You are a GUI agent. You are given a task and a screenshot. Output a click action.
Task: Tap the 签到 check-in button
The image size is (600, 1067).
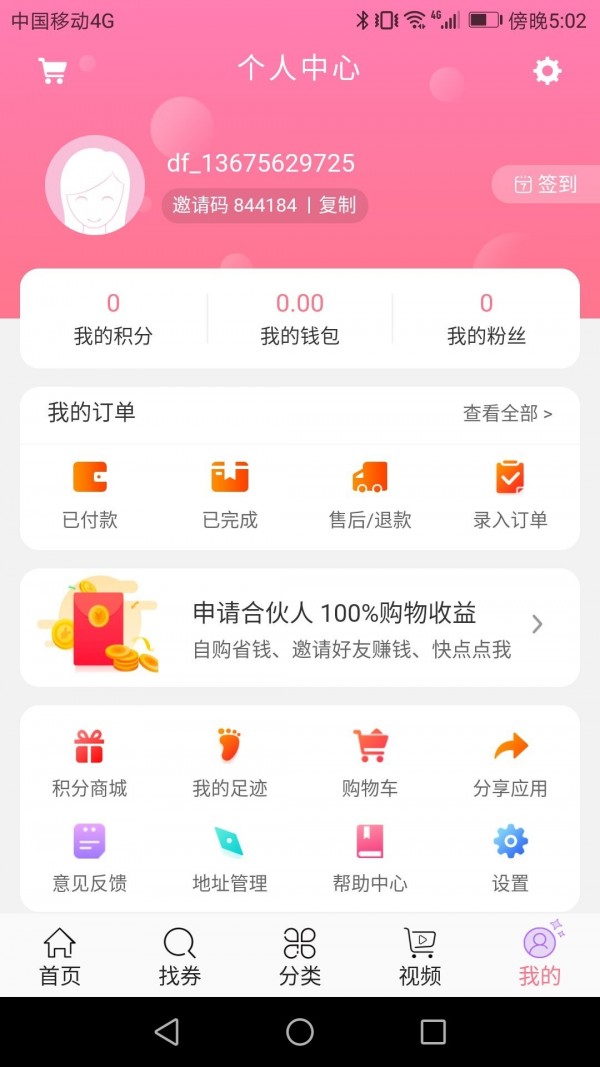click(x=546, y=184)
